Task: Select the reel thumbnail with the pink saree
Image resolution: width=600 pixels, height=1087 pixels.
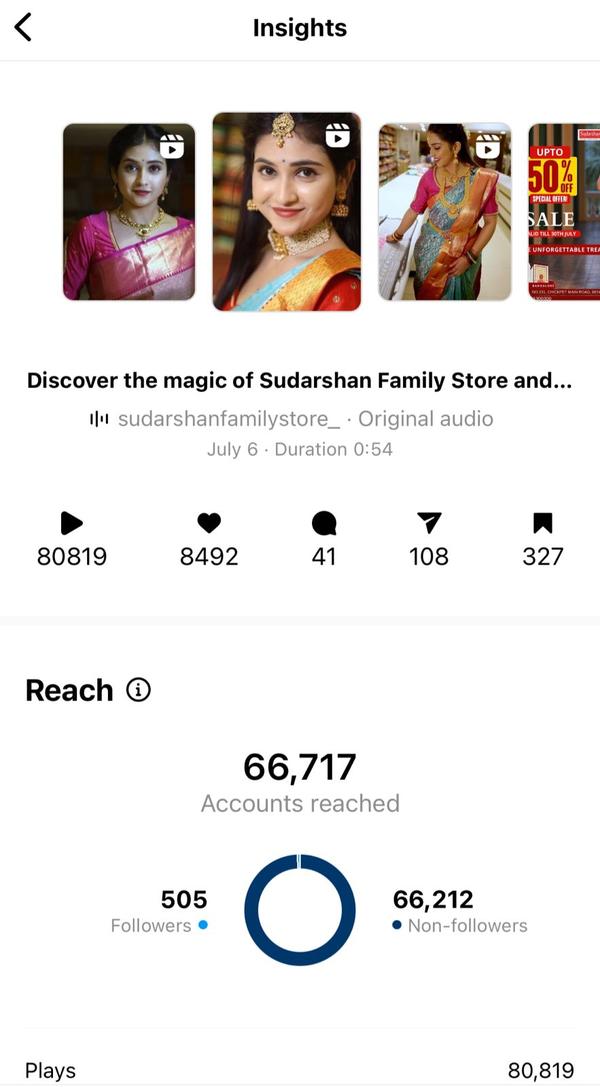Action: point(129,212)
